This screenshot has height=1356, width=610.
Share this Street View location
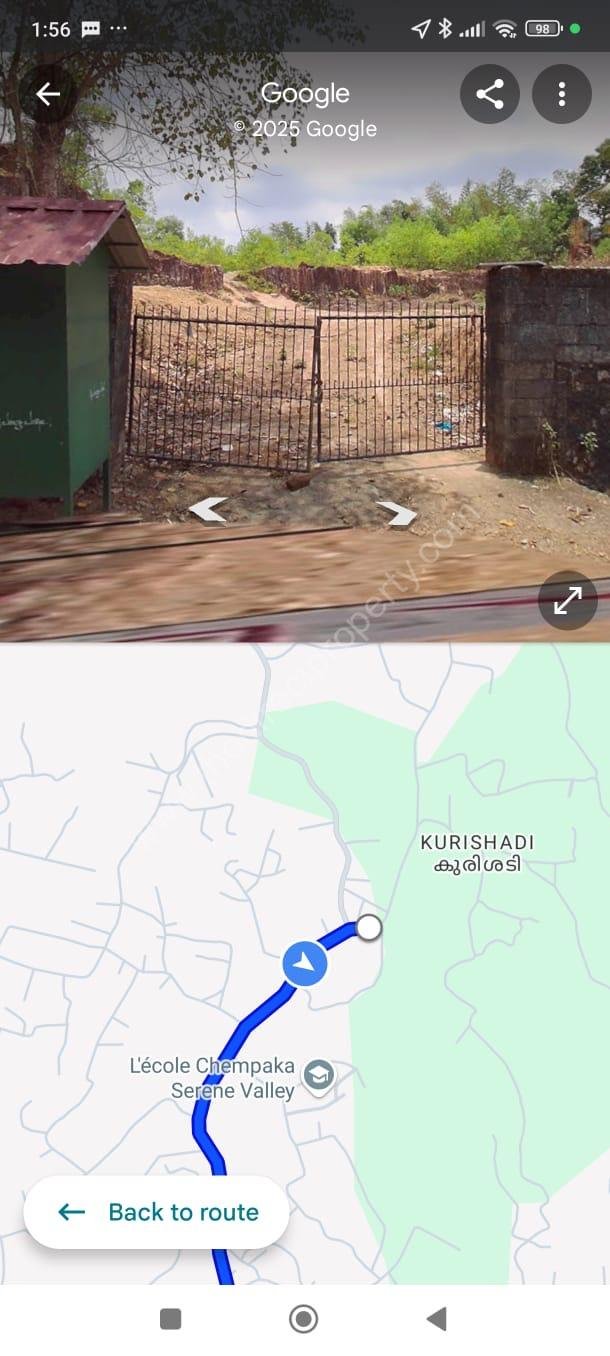(x=489, y=95)
